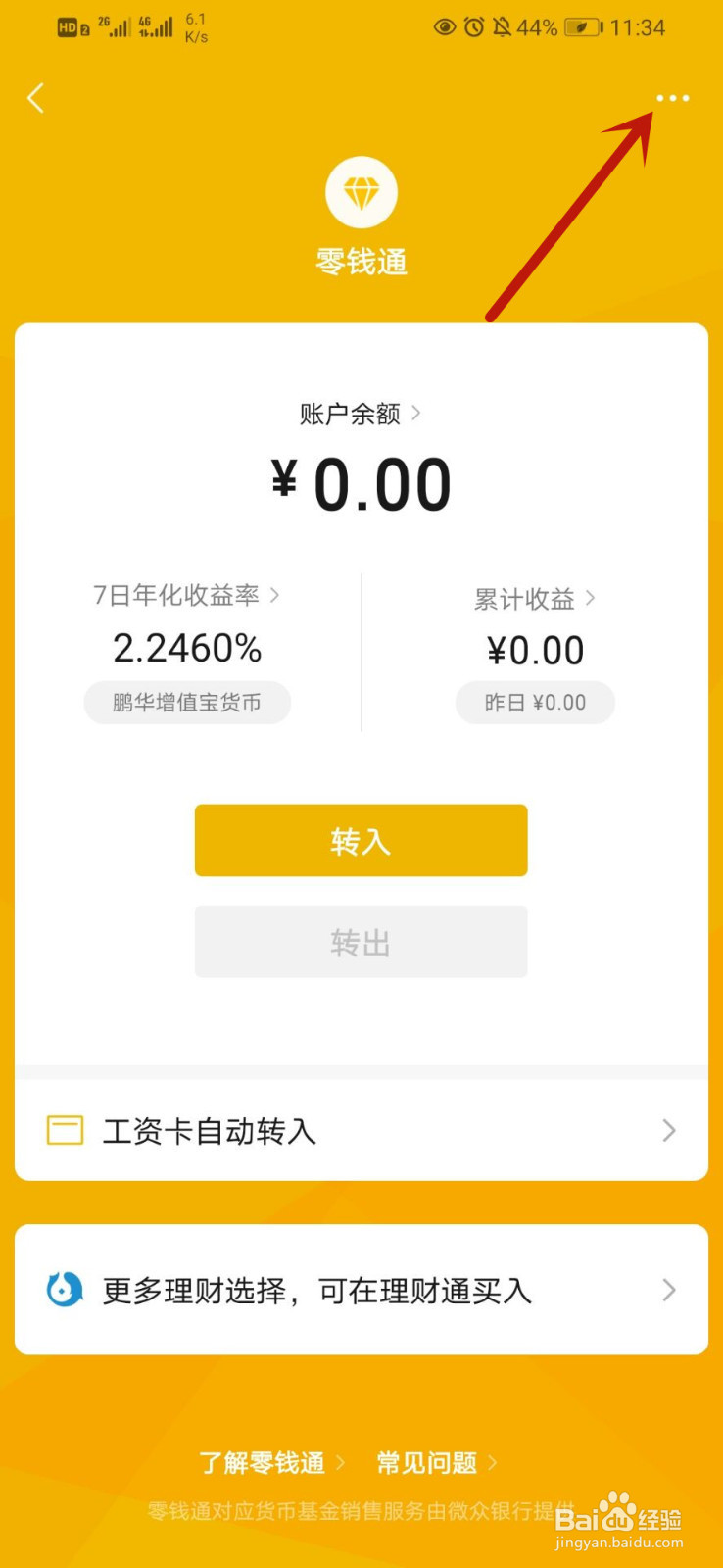View 7日年化收益率 details
The height and width of the screenshot is (1568, 723).
[186, 595]
